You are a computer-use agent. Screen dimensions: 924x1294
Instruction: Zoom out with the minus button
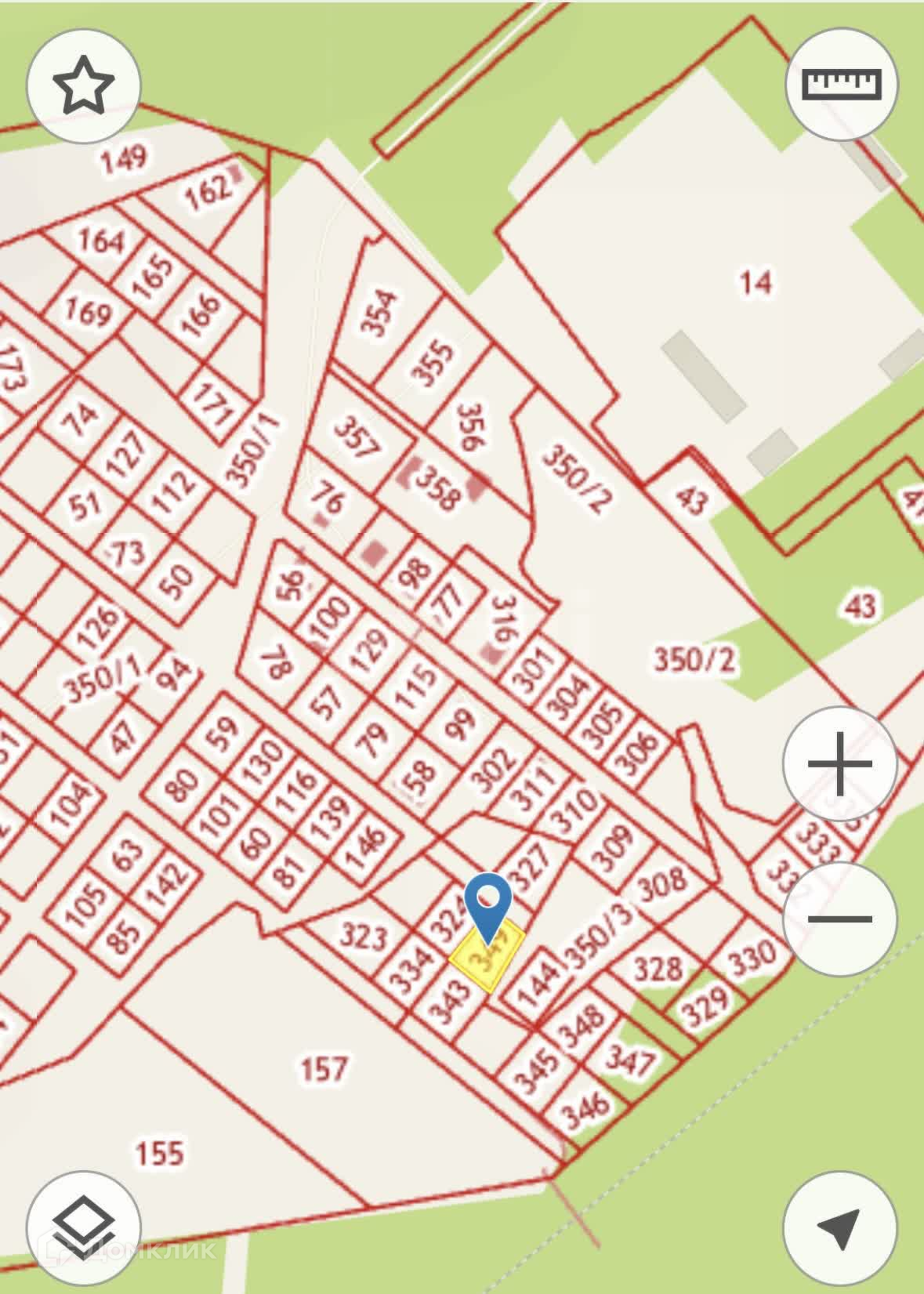tap(840, 918)
